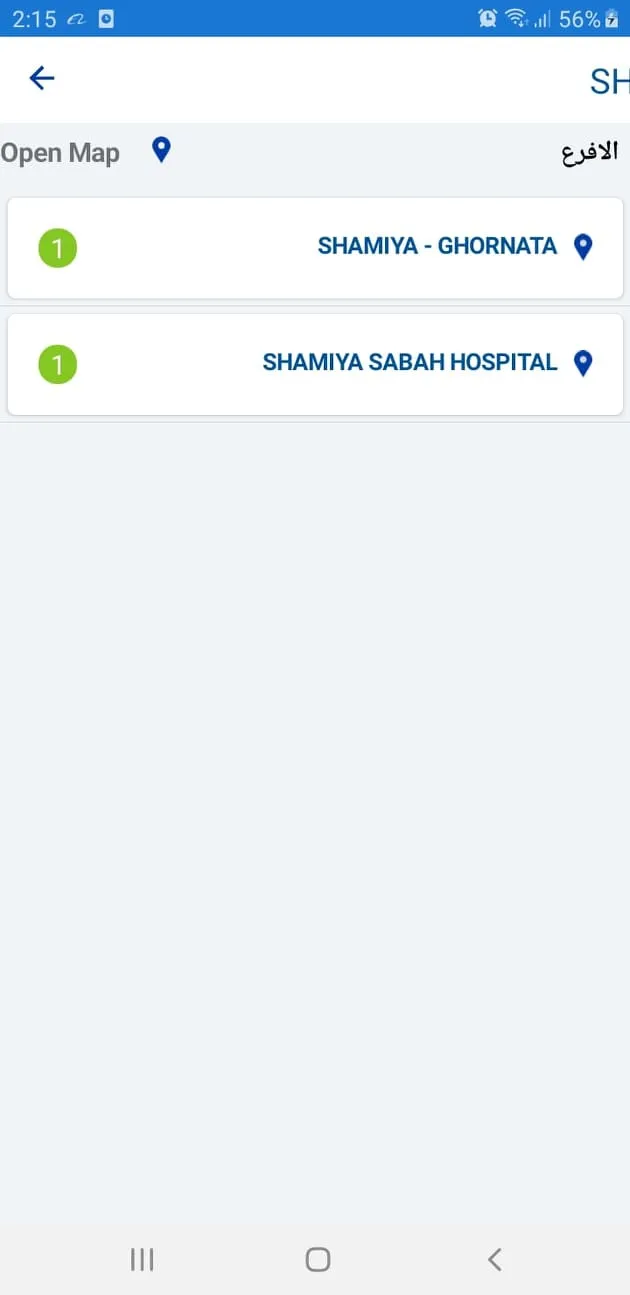Open Map of branches
The height and width of the screenshot is (1295, 630).
click(x=85, y=153)
